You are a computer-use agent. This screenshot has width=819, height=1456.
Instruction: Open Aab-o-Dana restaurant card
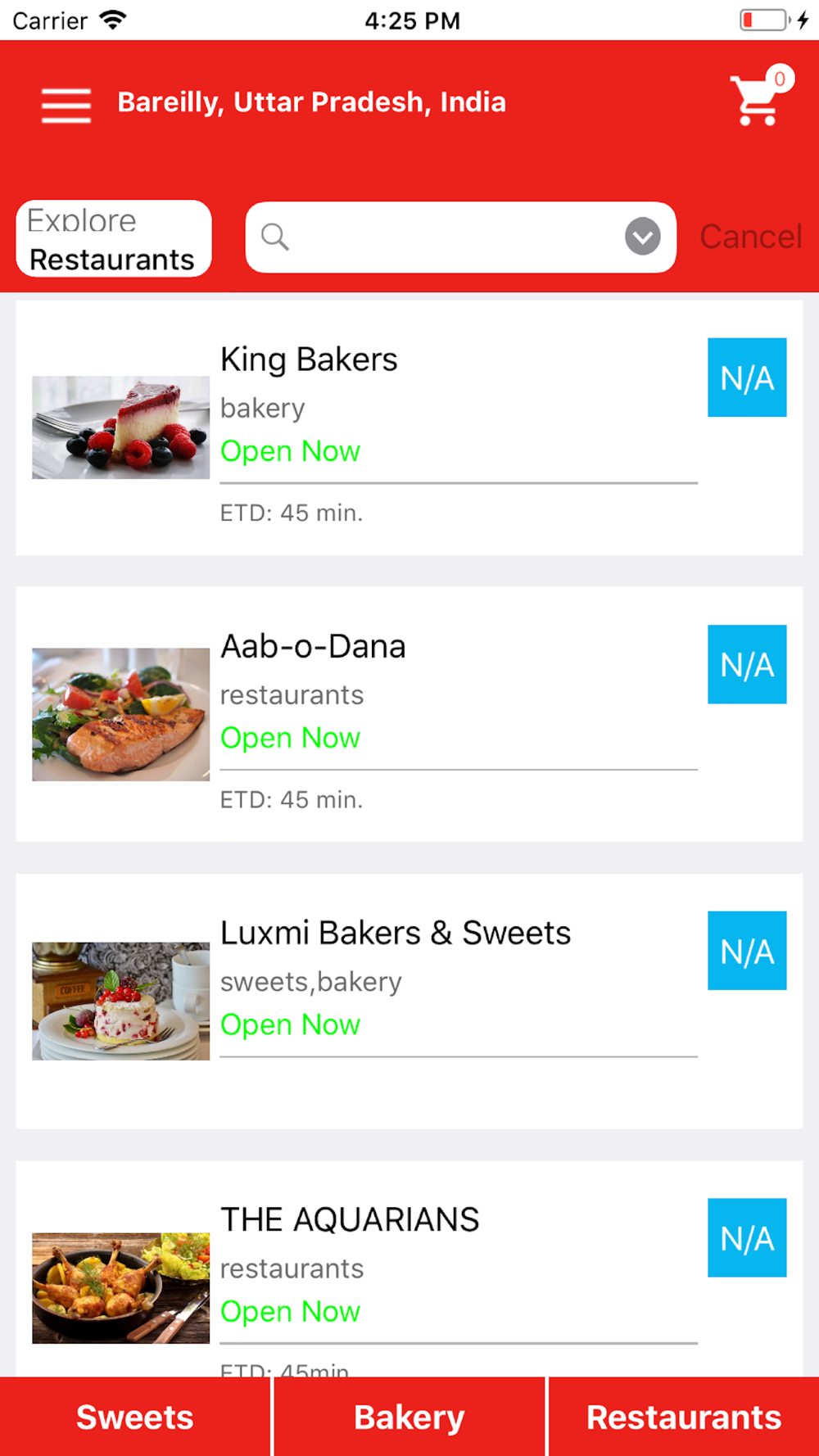pyautogui.click(x=409, y=714)
